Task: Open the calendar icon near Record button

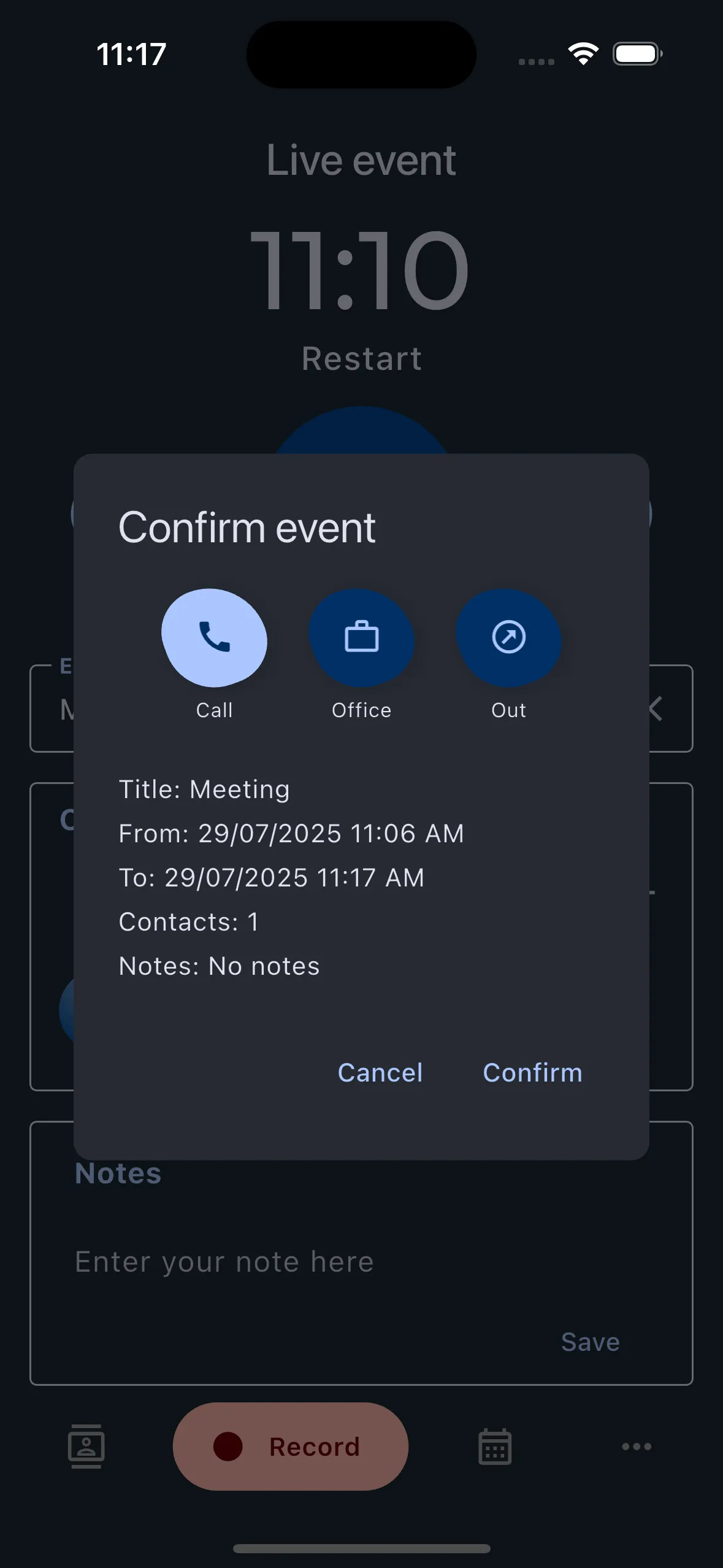Action: click(494, 1447)
